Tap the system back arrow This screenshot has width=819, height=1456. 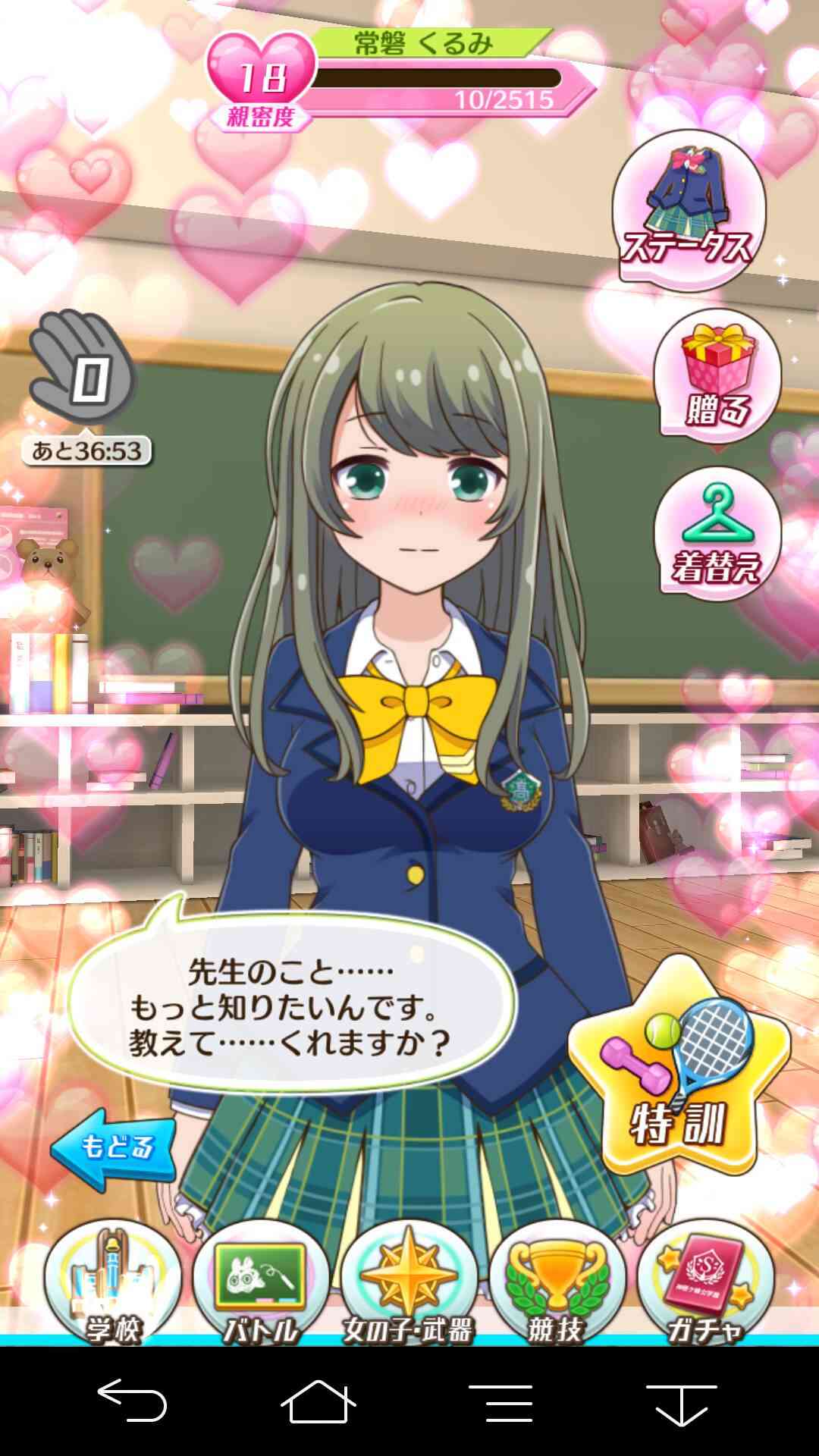coord(132,1401)
